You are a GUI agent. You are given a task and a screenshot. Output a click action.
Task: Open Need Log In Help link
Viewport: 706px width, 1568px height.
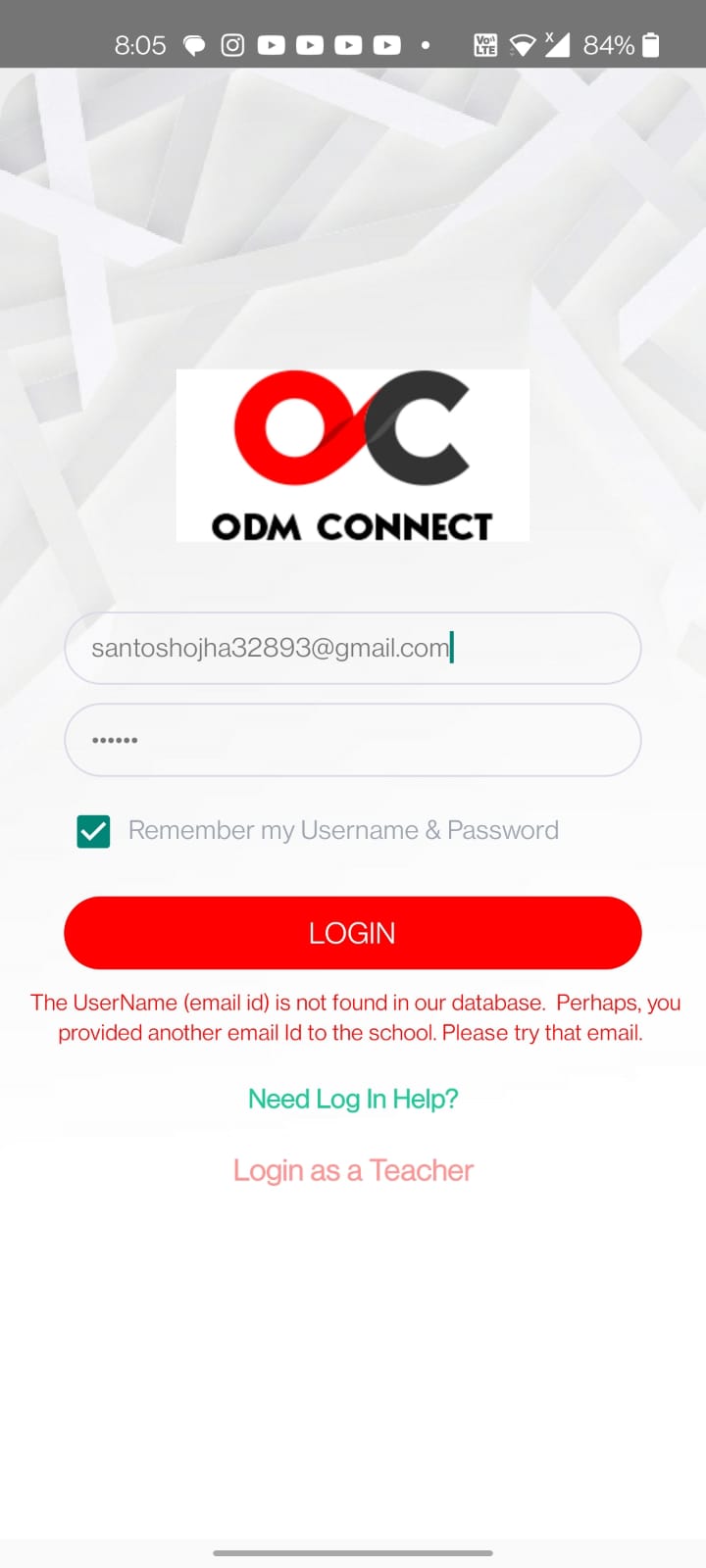[353, 1099]
